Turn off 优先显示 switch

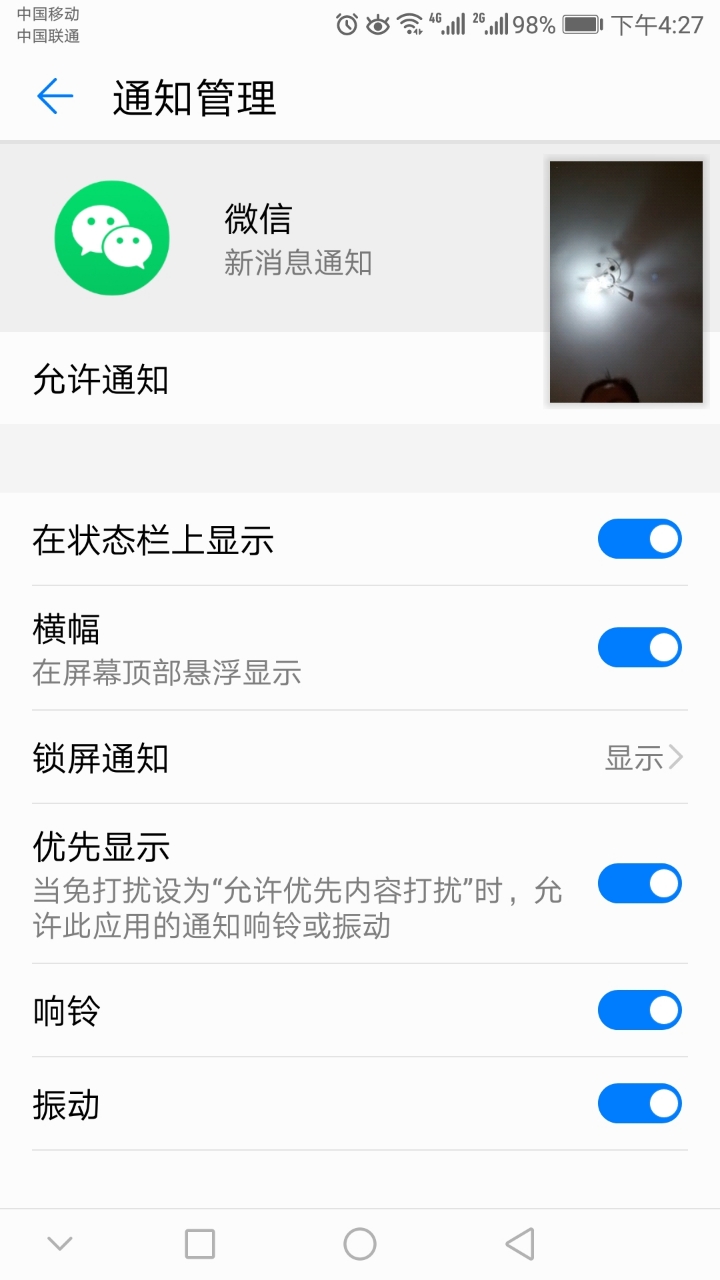click(x=639, y=883)
